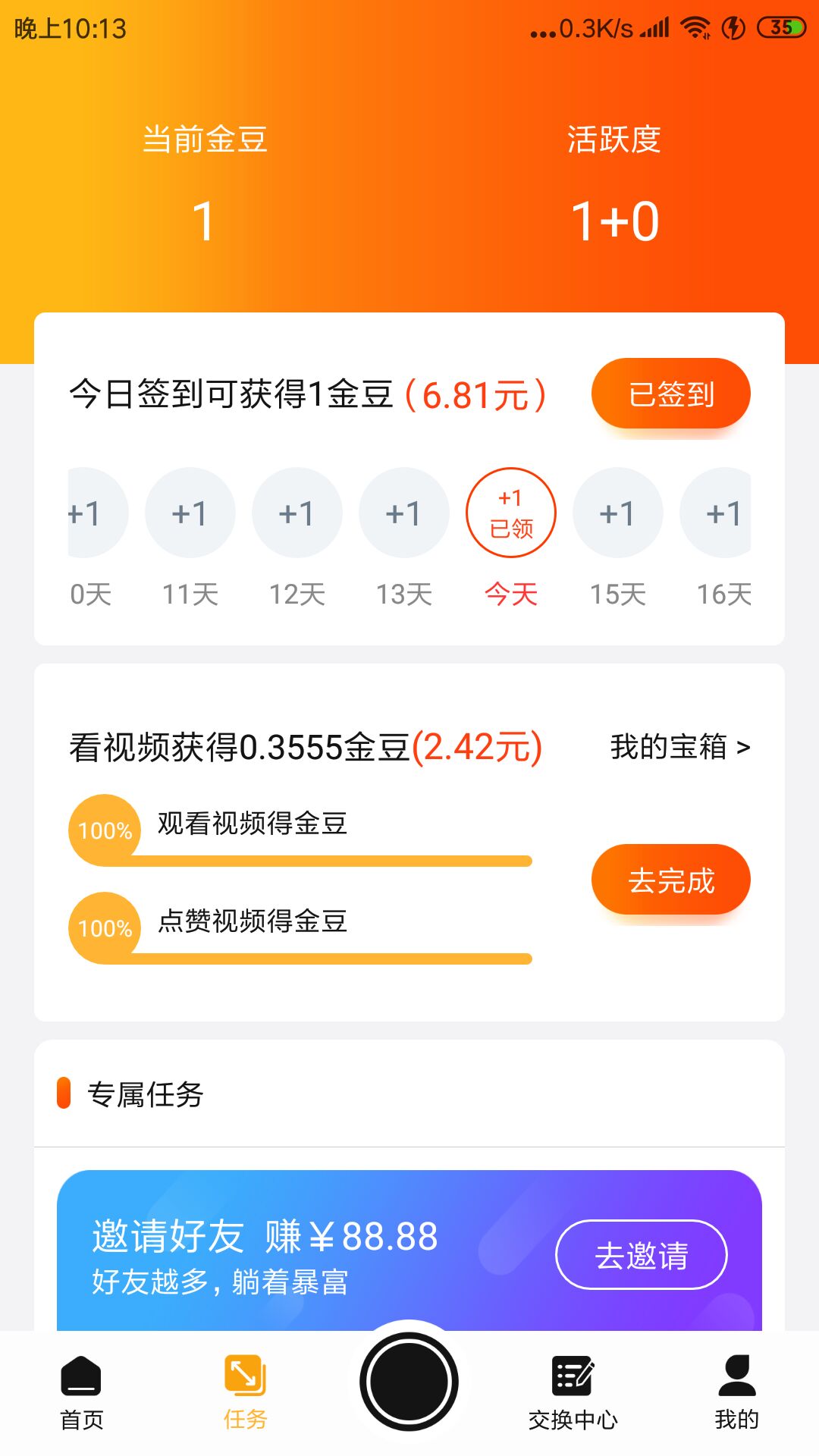This screenshot has height=1456, width=819.
Task: Open the 交换中心 exchange center tab
Action: [573, 1392]
